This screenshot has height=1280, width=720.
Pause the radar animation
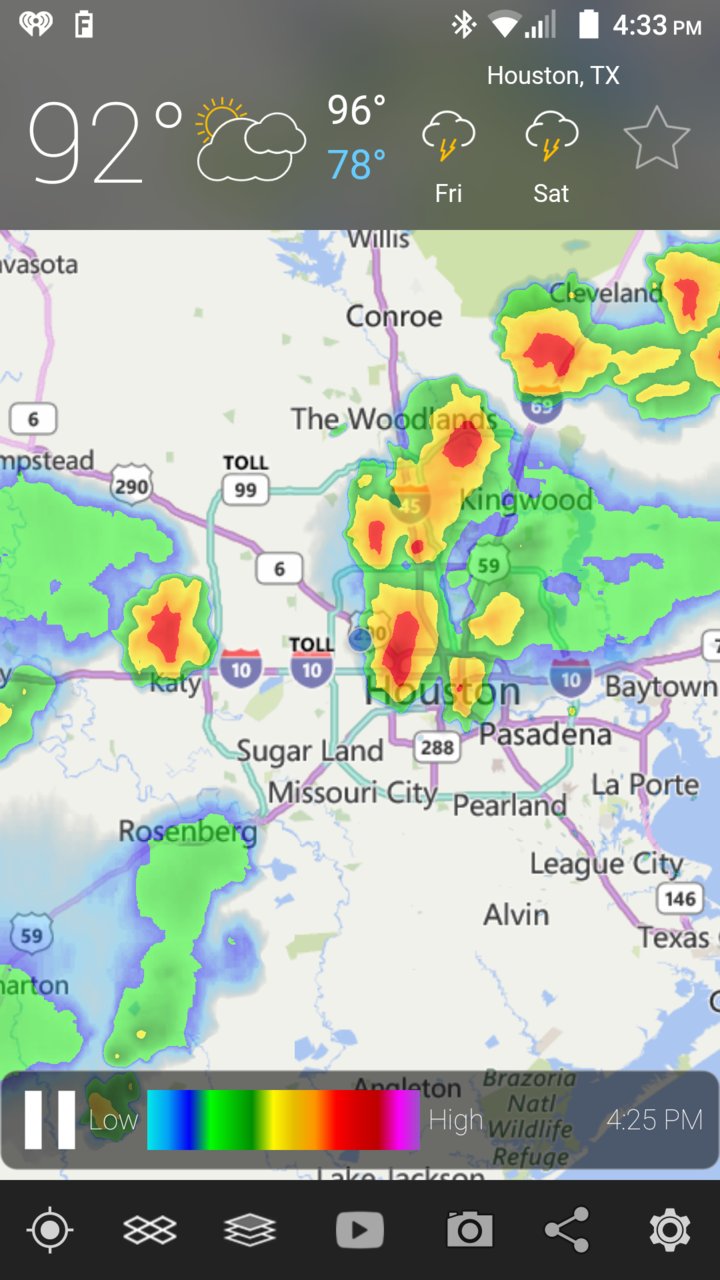(x=50, y=1119)
